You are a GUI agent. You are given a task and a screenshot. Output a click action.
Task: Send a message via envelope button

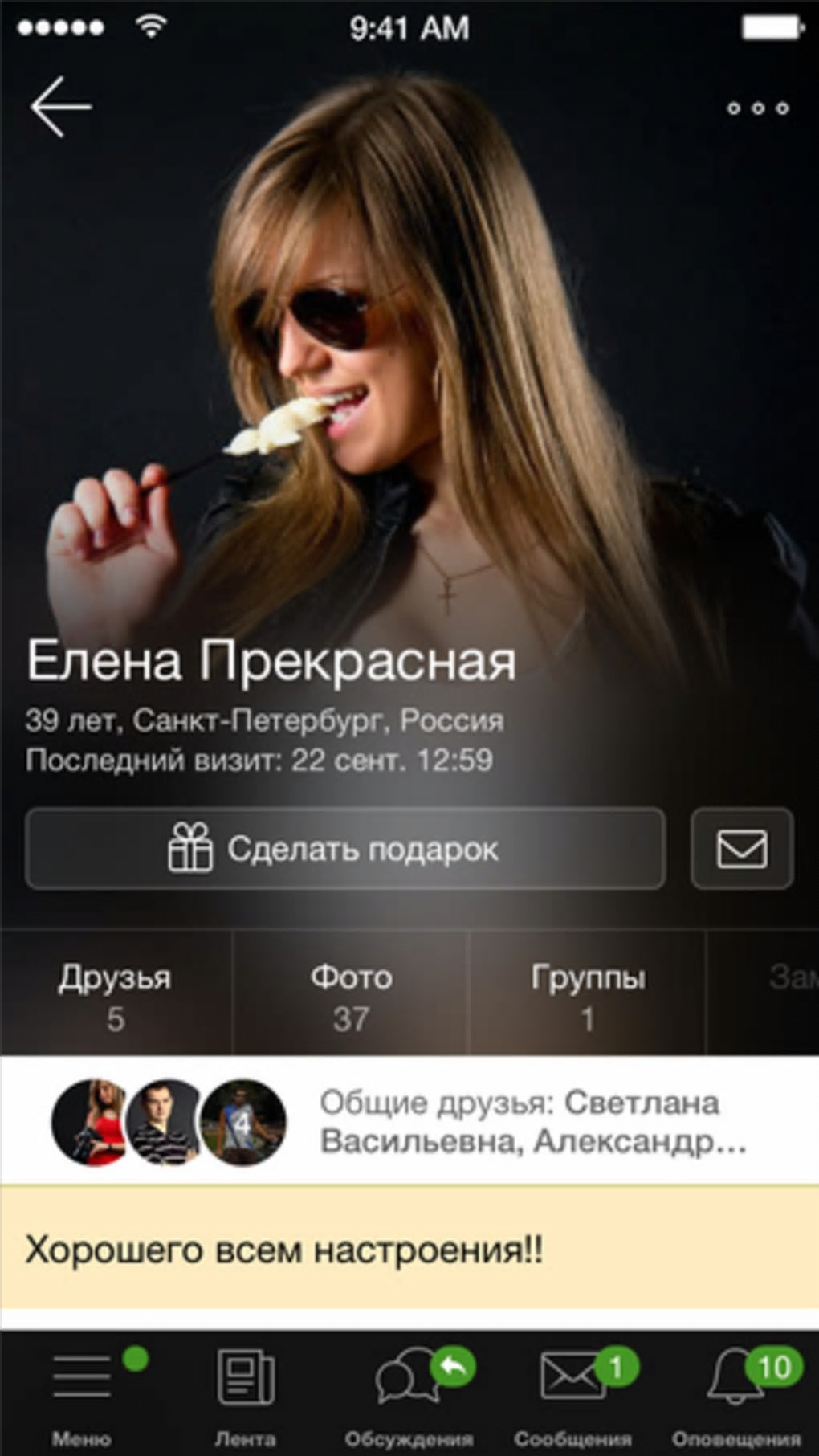tap(742, 848)
